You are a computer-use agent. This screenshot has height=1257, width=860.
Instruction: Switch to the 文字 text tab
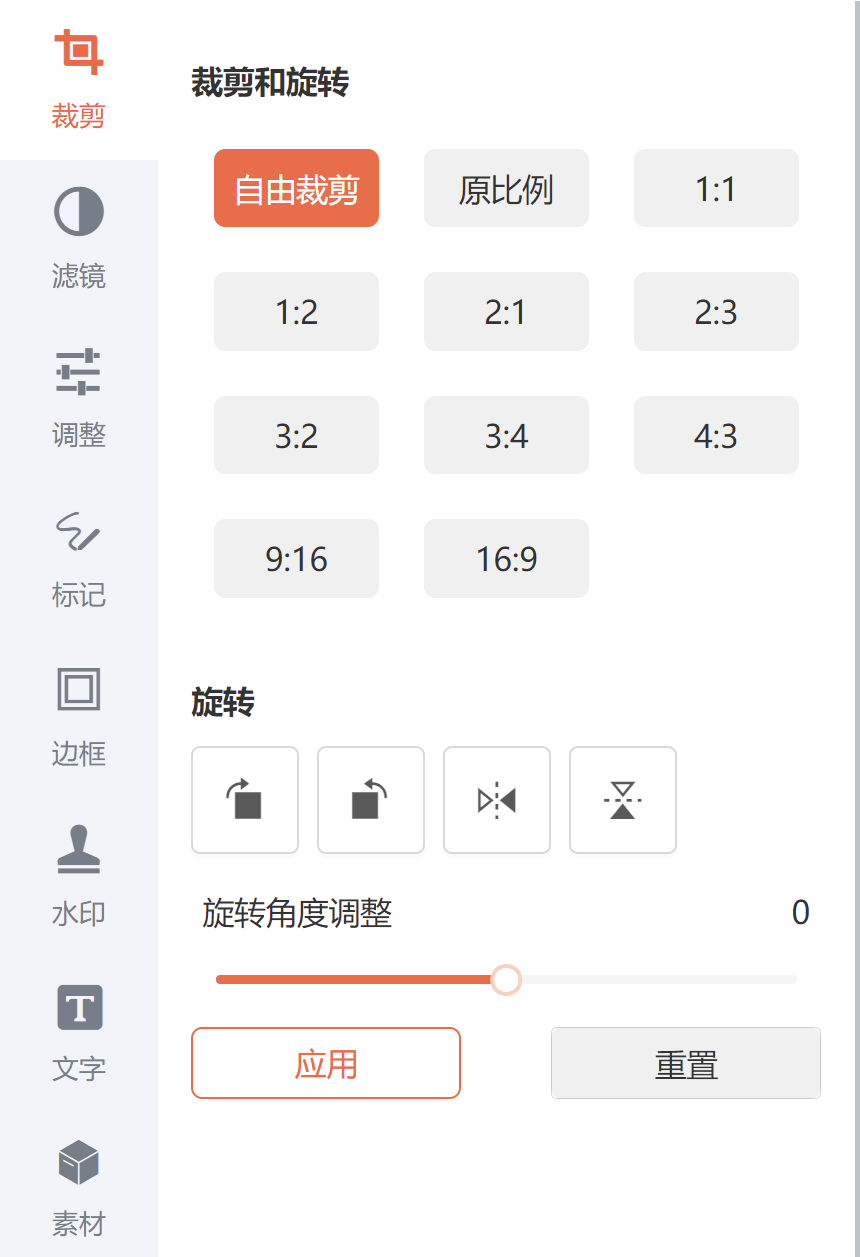pyautogui.click(x=78, y=1033)
